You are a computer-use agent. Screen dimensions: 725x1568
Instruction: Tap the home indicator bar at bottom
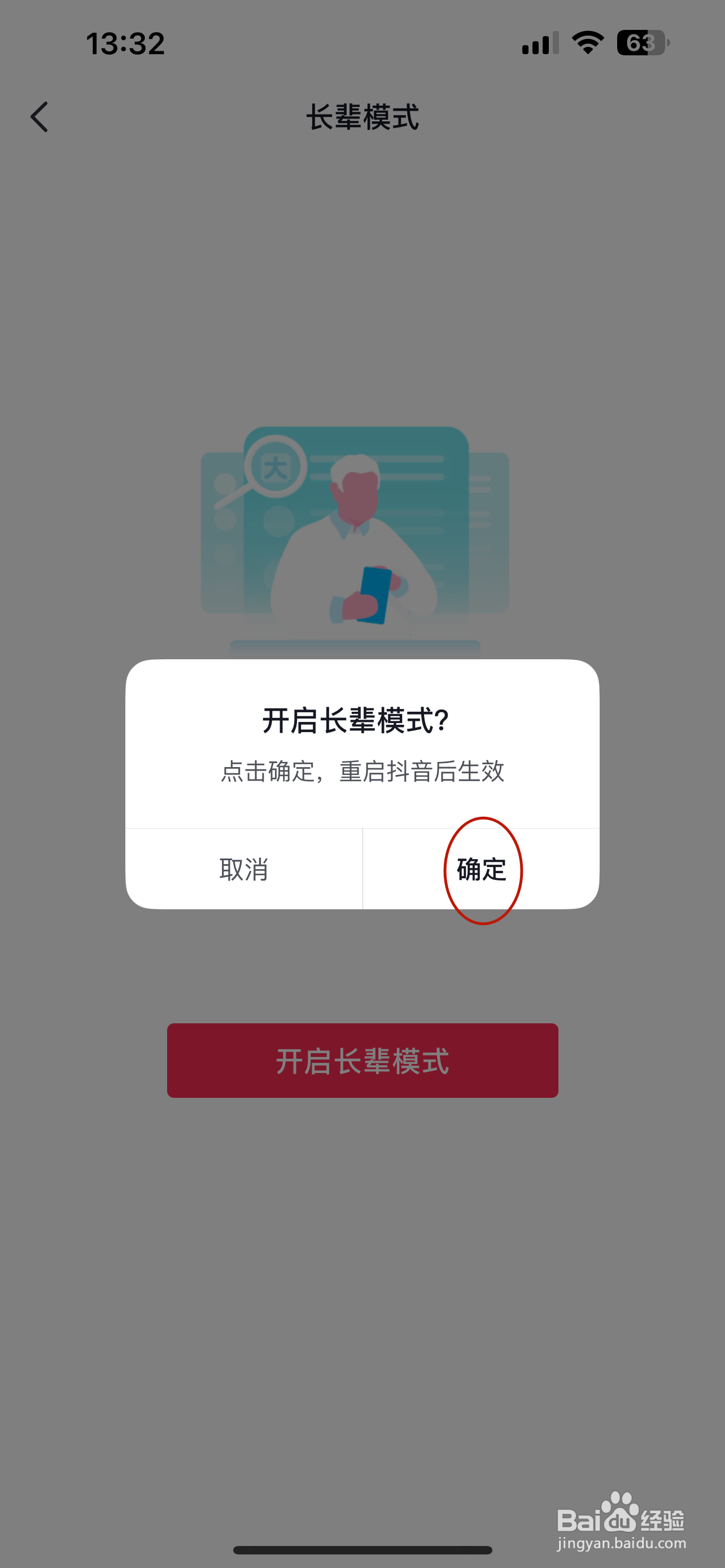(x=362, y=1551)
